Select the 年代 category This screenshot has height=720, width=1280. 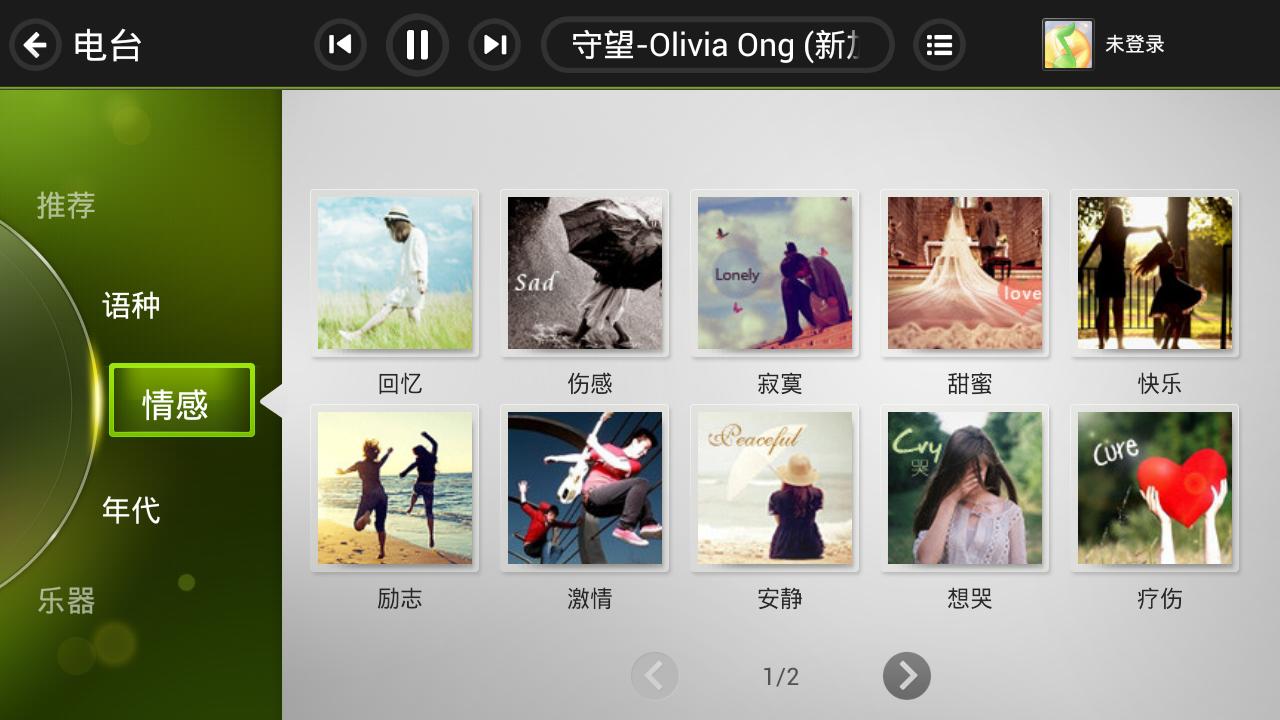tap(131, 510)
